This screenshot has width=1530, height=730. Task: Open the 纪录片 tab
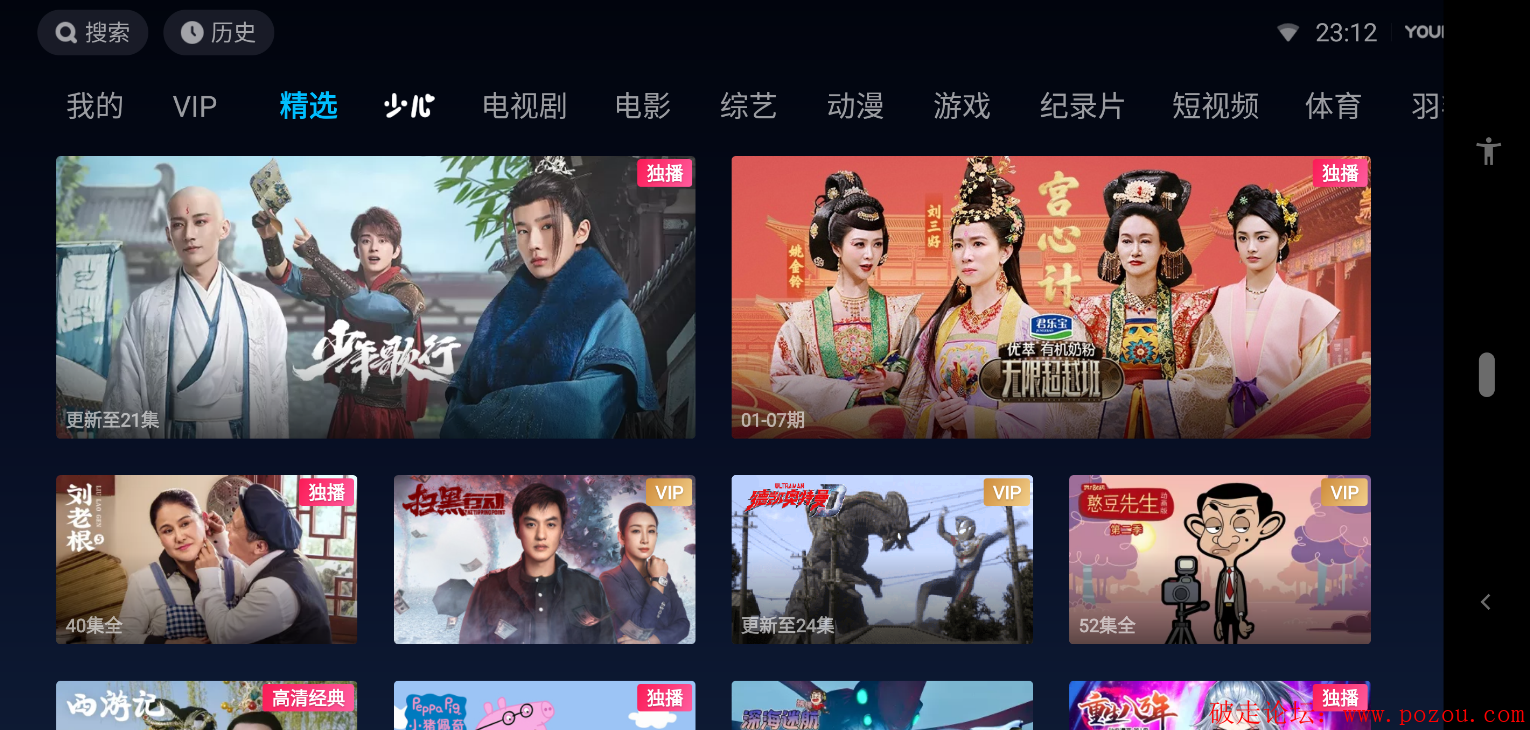coord(1082,106)
